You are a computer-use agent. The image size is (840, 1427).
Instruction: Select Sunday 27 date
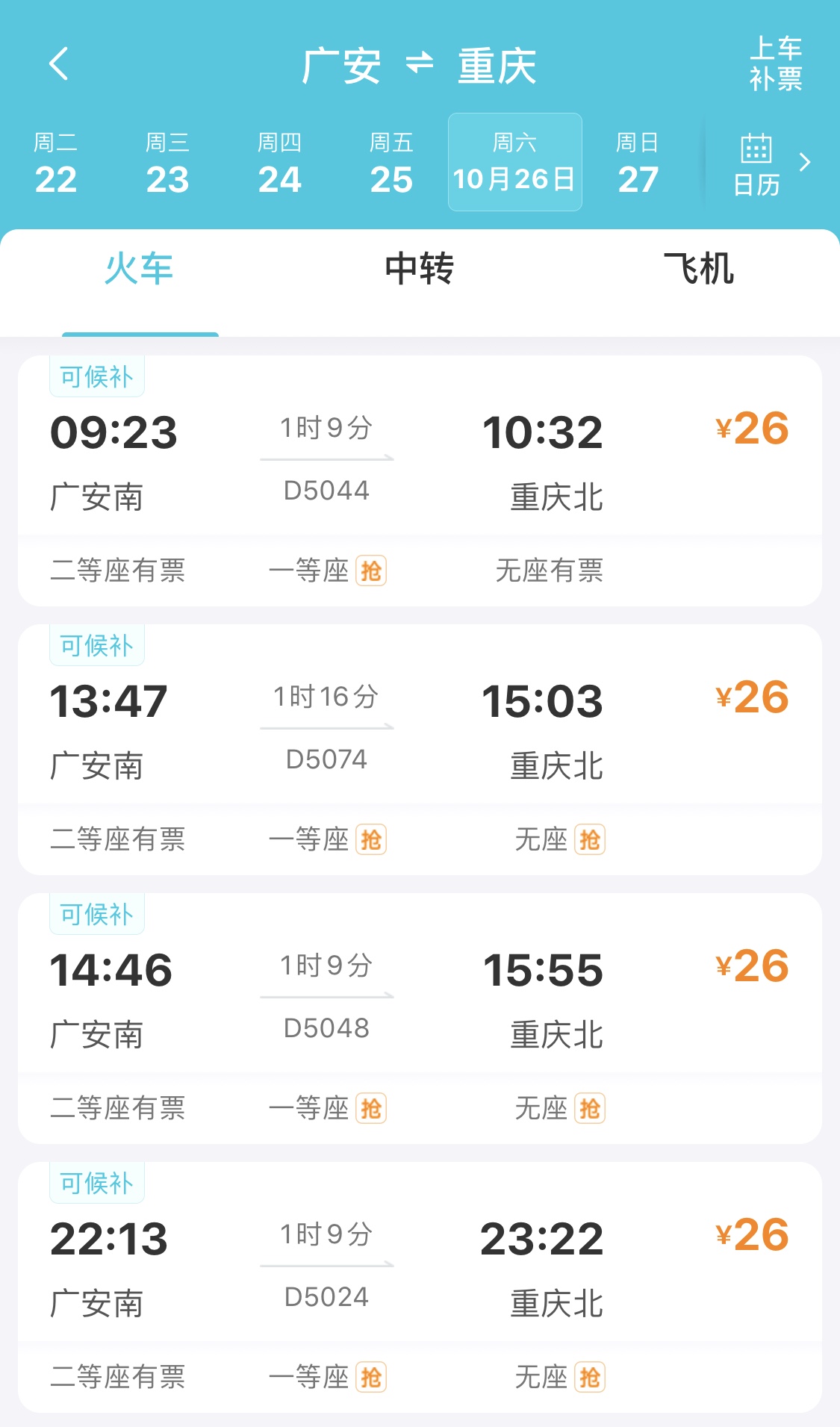coord(638,163)
